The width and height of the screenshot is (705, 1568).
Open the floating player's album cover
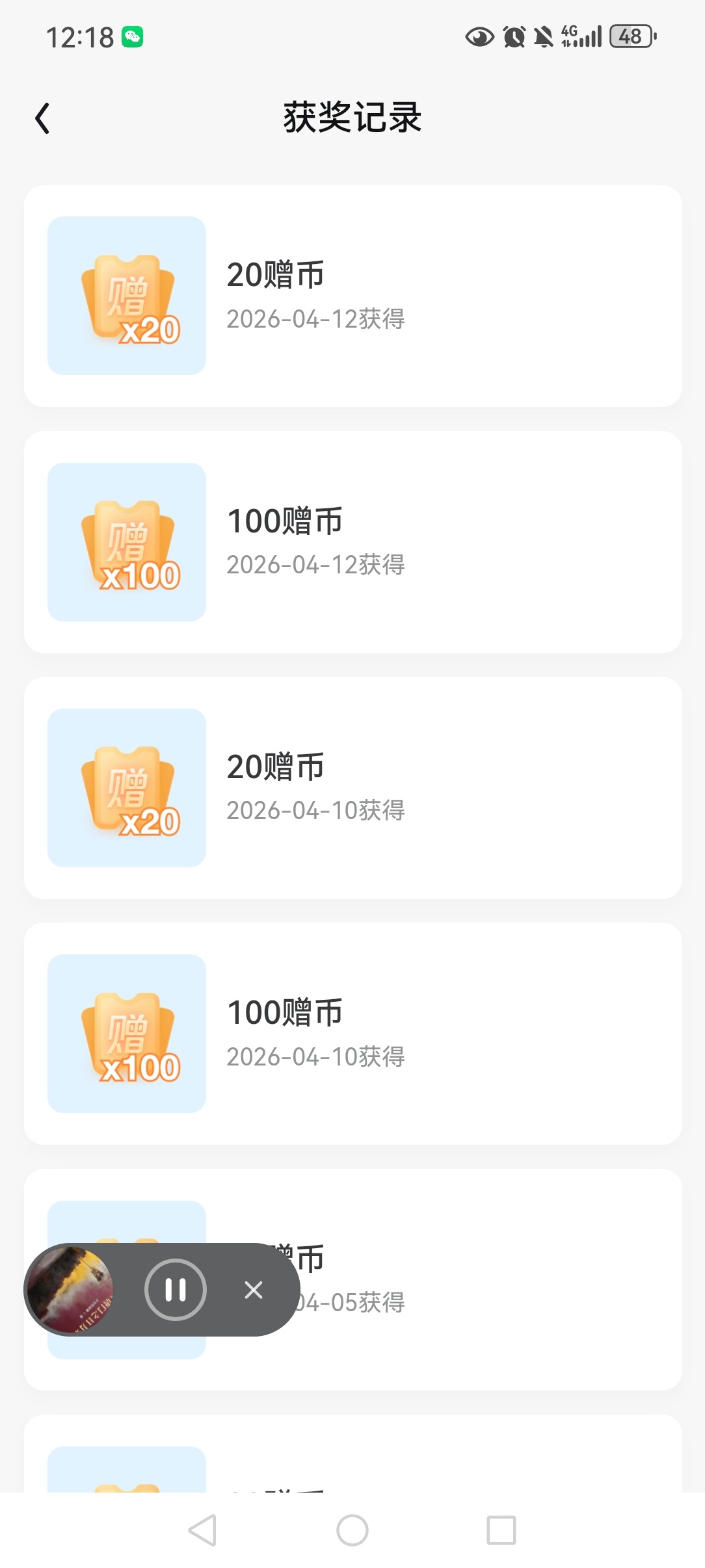click(71, 1289)
